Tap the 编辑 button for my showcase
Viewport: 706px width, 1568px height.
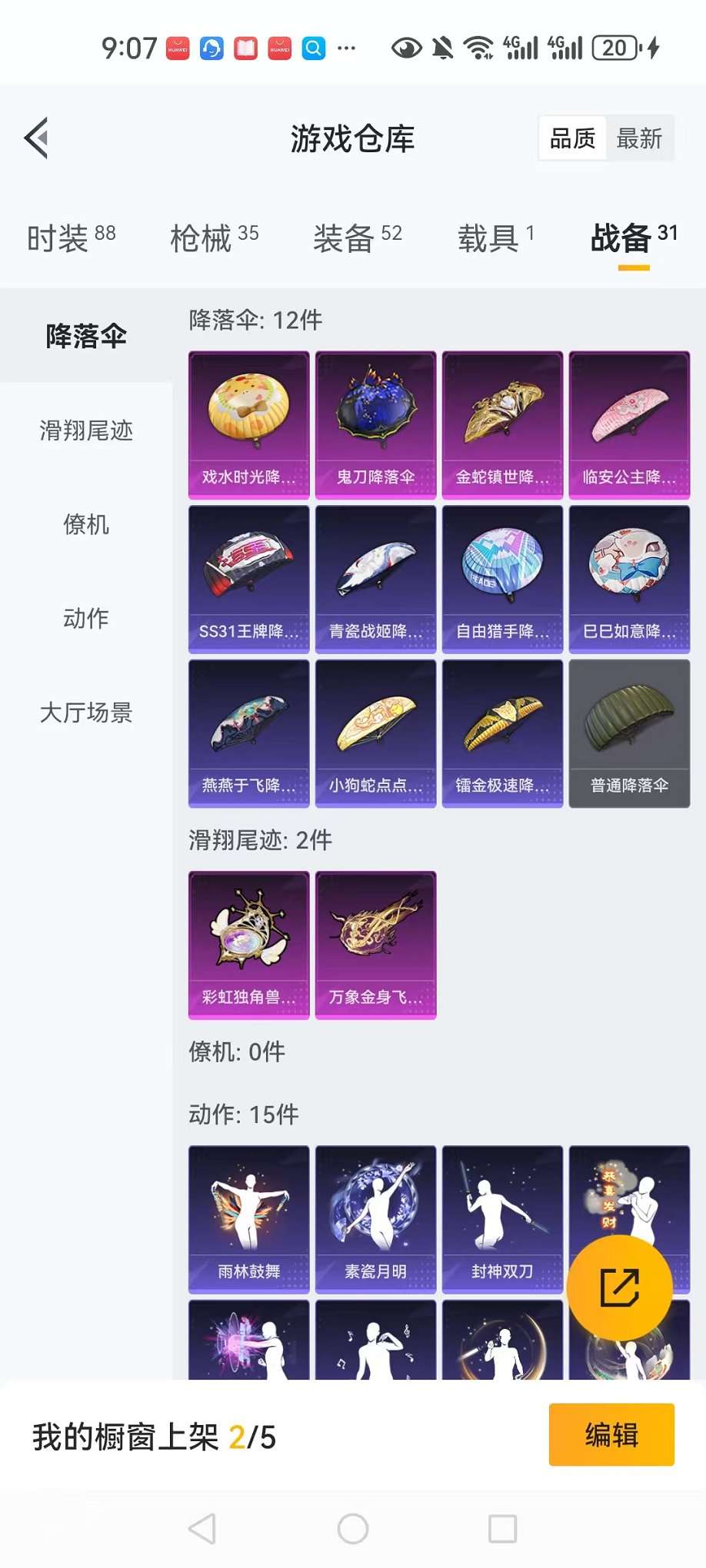click(611, 1434)
